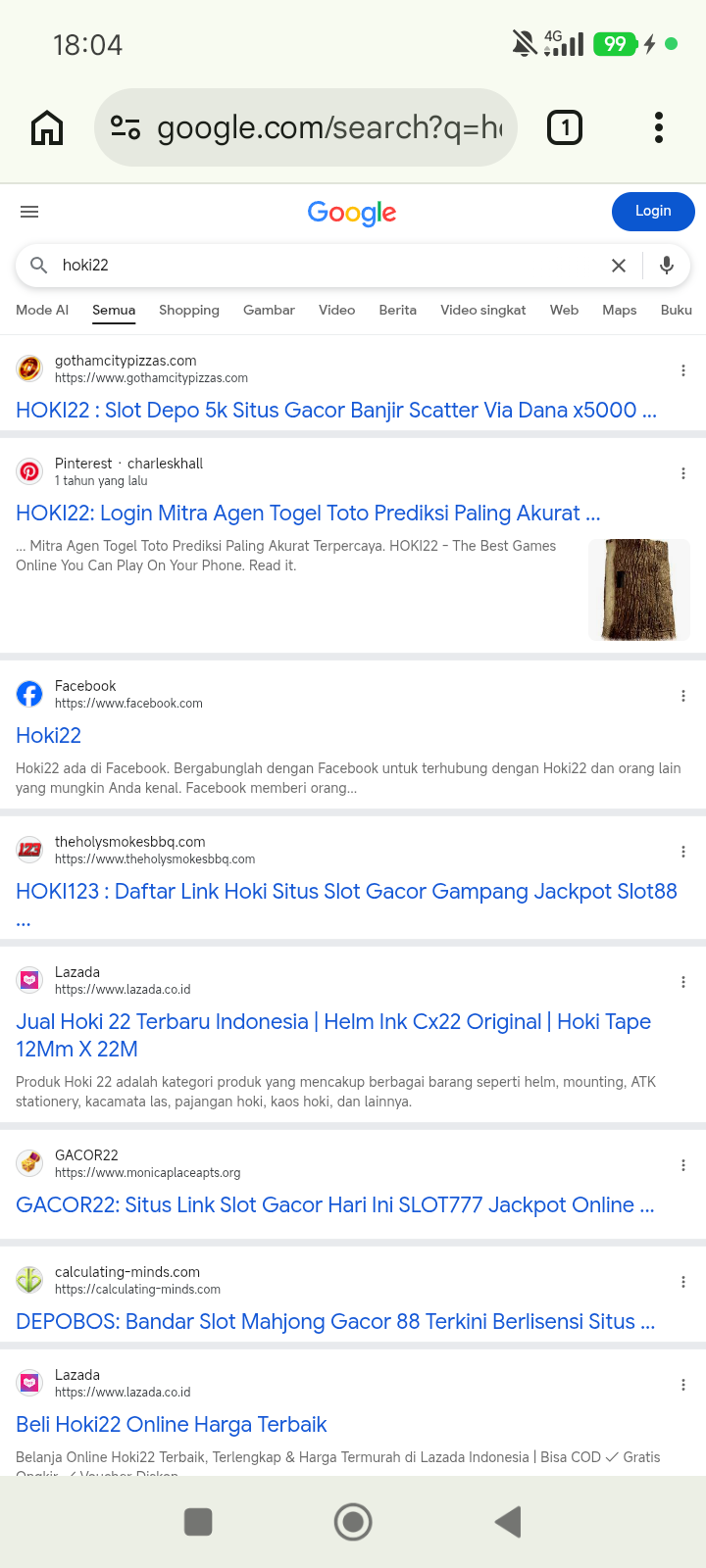Switch to the Video singkat tab
This screenshot has height=1568, width=706.
(483, 310)
